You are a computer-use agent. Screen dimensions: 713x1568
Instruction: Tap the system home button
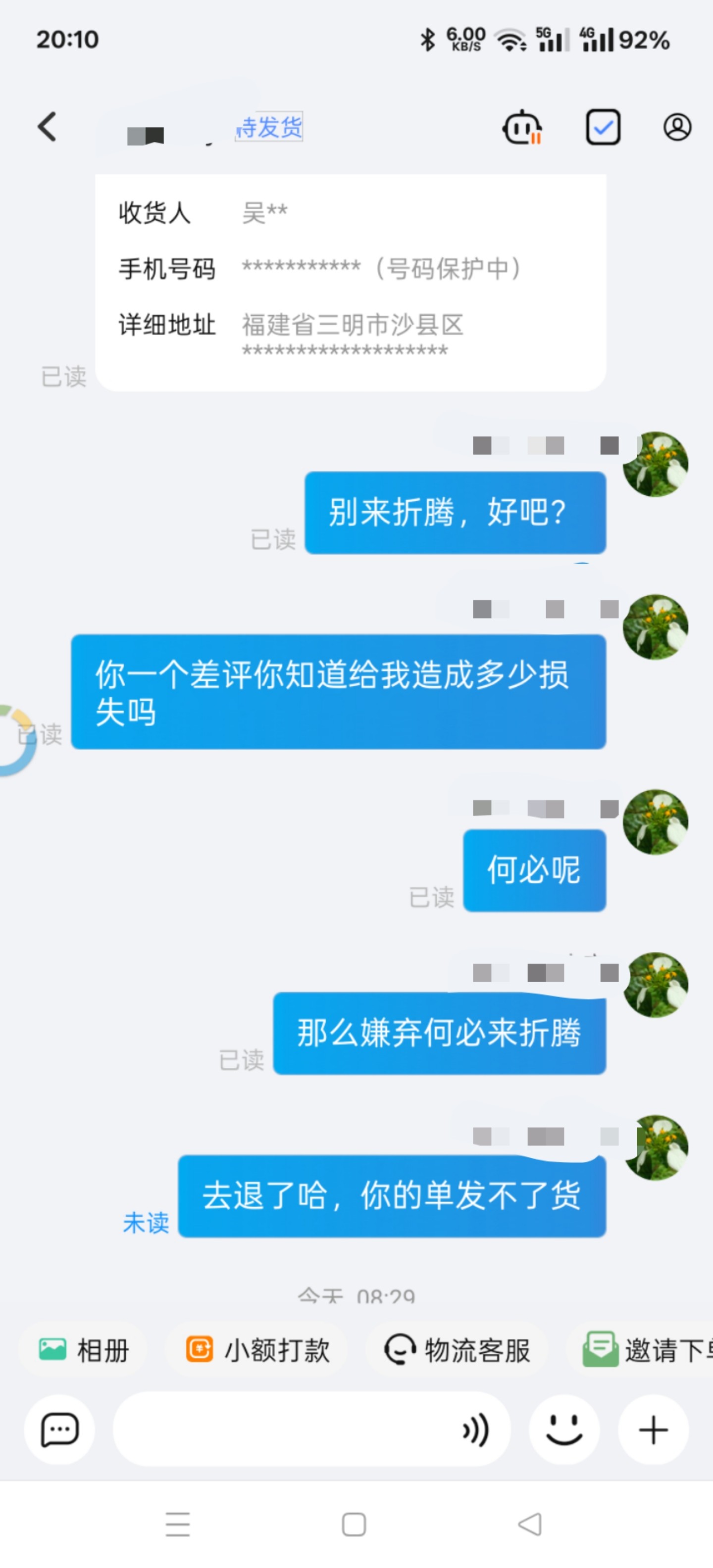pyautogui.click(x=354, y=1524)
